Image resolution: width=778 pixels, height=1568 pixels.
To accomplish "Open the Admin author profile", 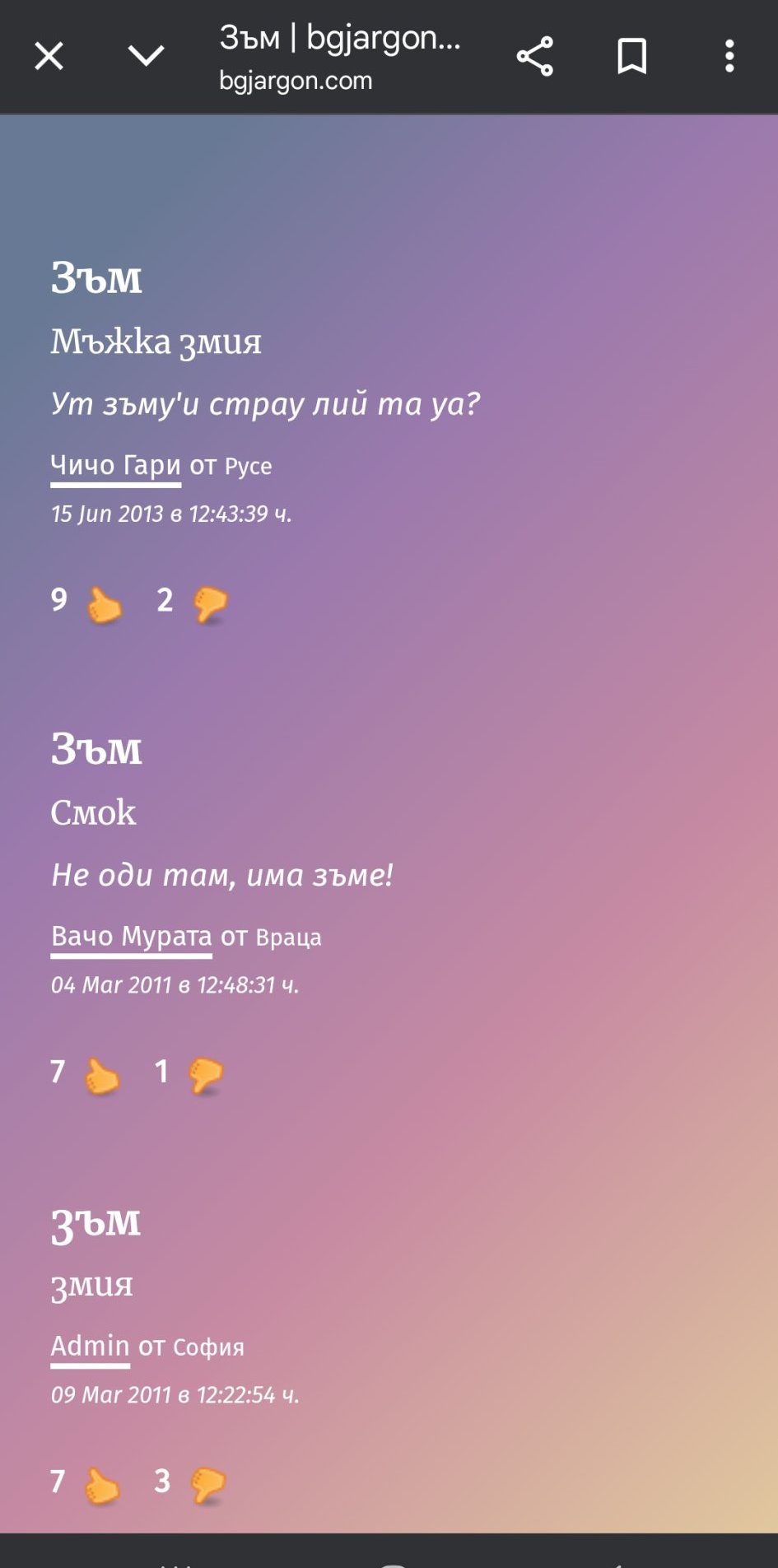I will pos(90,1347).
